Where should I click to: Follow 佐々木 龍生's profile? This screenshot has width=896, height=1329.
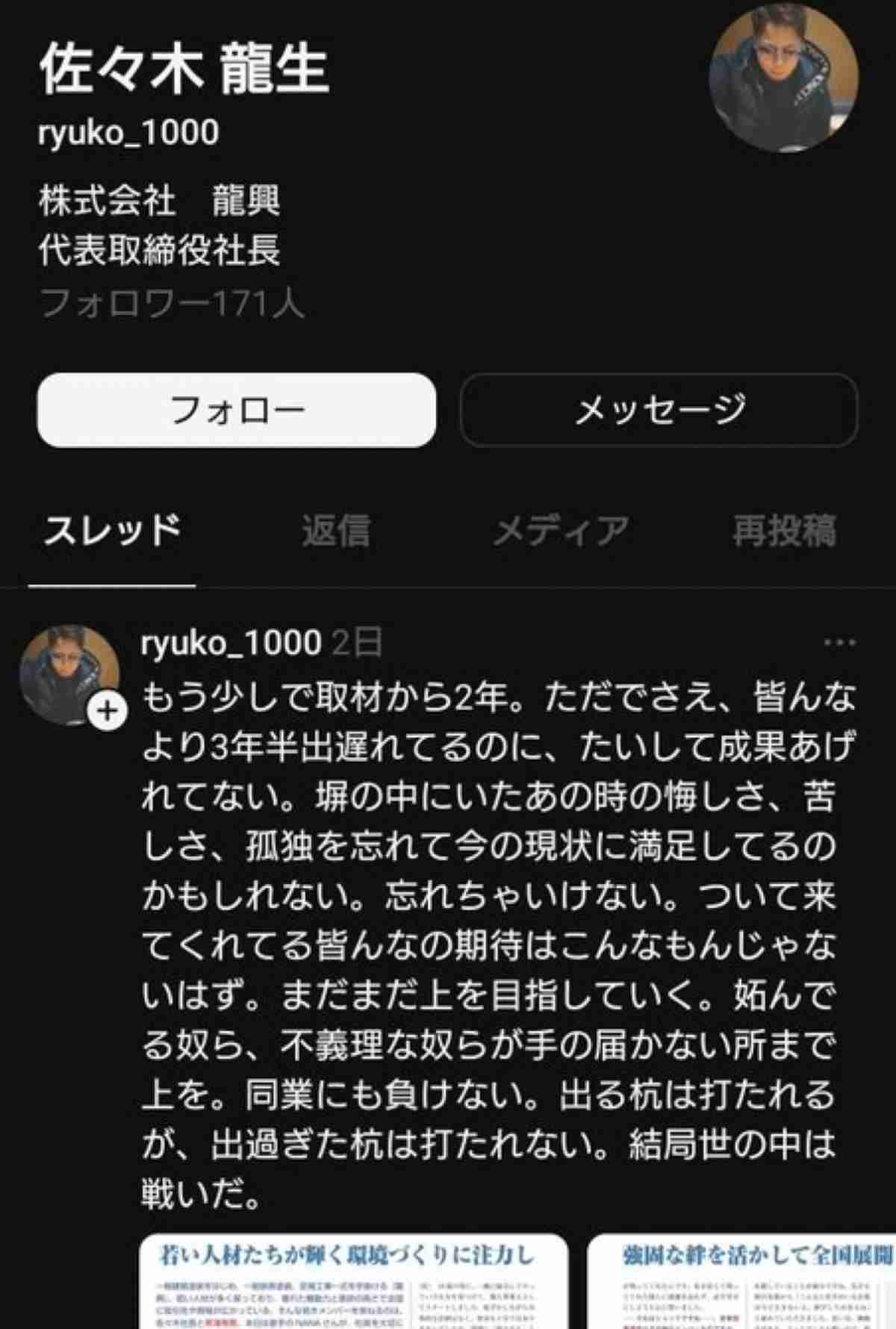[x=236, y=410]
